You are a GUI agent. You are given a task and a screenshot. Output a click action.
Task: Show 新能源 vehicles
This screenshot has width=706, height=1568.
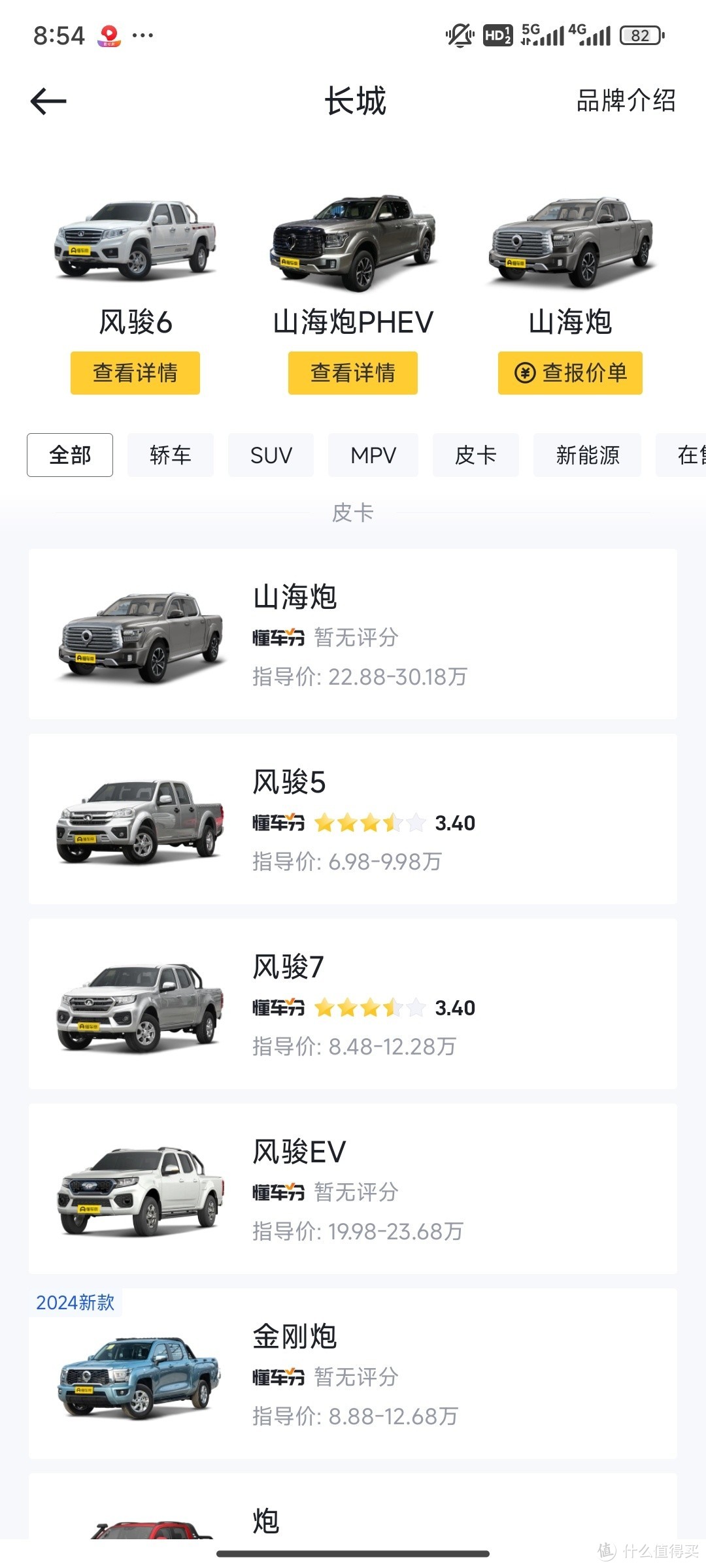pos(587,455)
